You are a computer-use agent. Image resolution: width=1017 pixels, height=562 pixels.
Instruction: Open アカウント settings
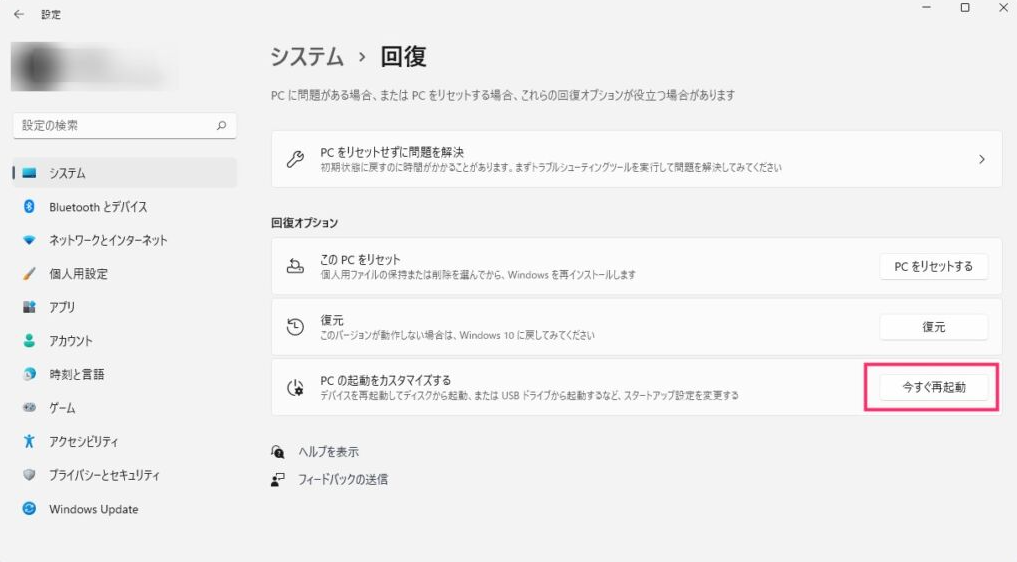(70, 341)
